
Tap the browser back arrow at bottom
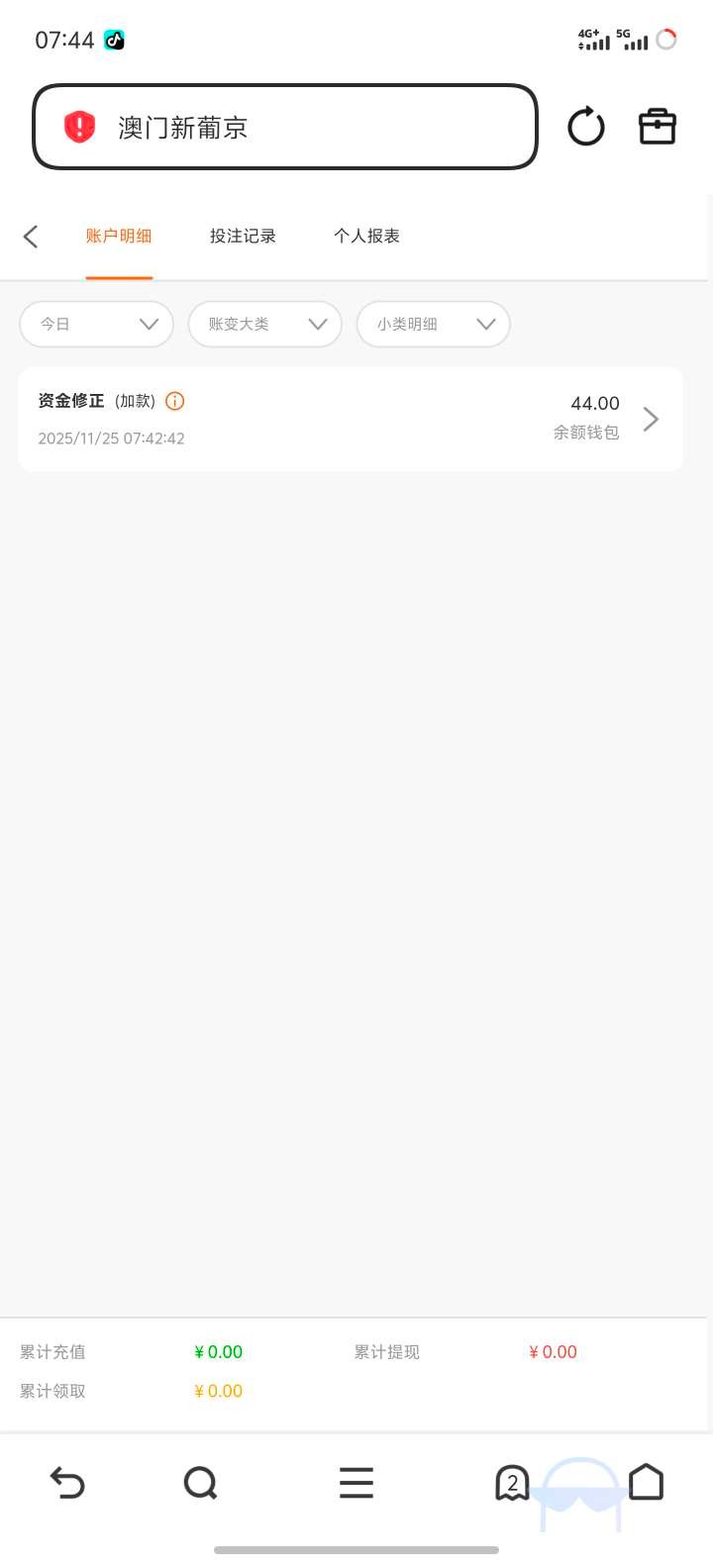point(67,1482)
